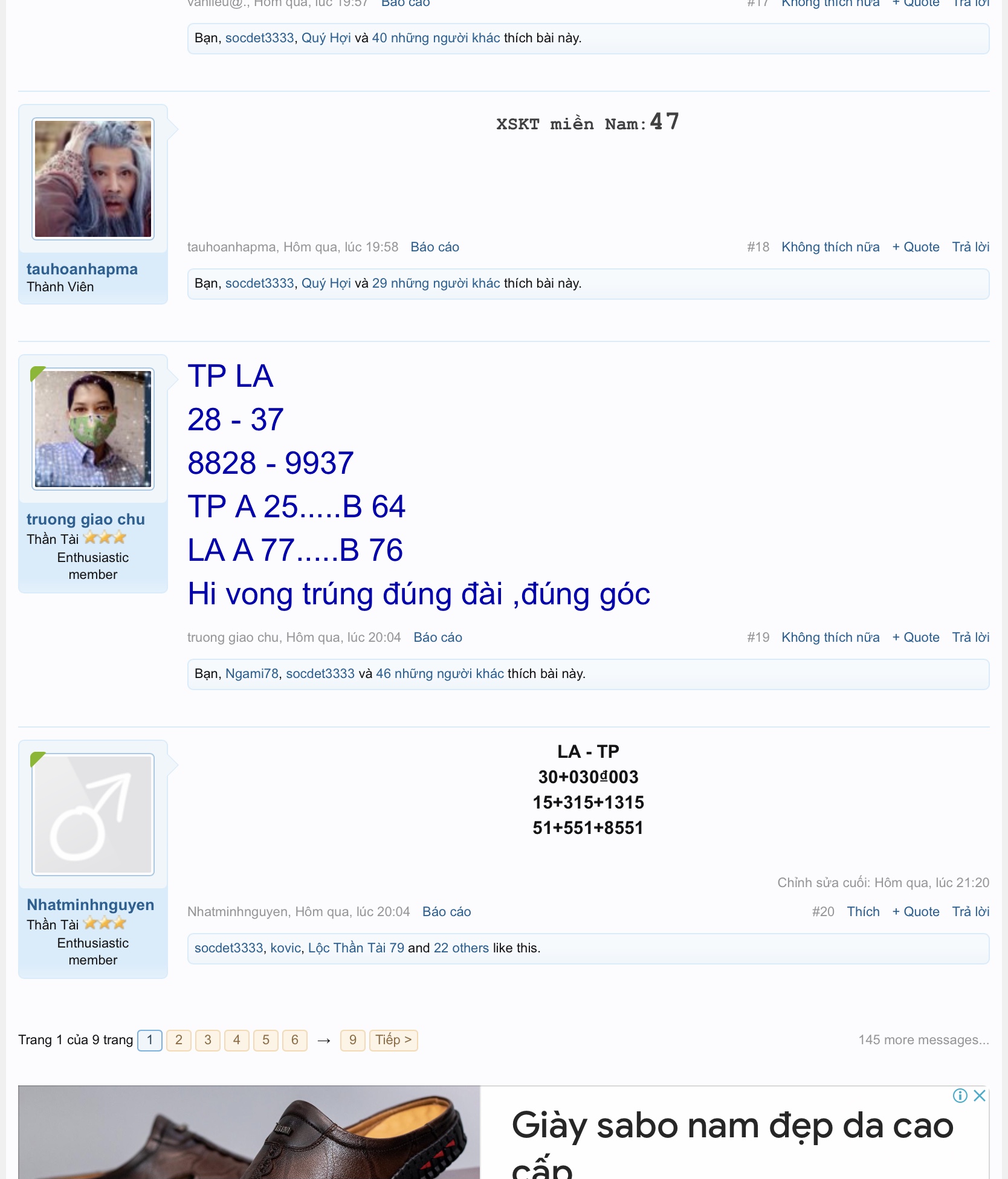Open Lộc Thần Tài 79's profile
The image size is (1008, 1179).
(x=355, y=948)
